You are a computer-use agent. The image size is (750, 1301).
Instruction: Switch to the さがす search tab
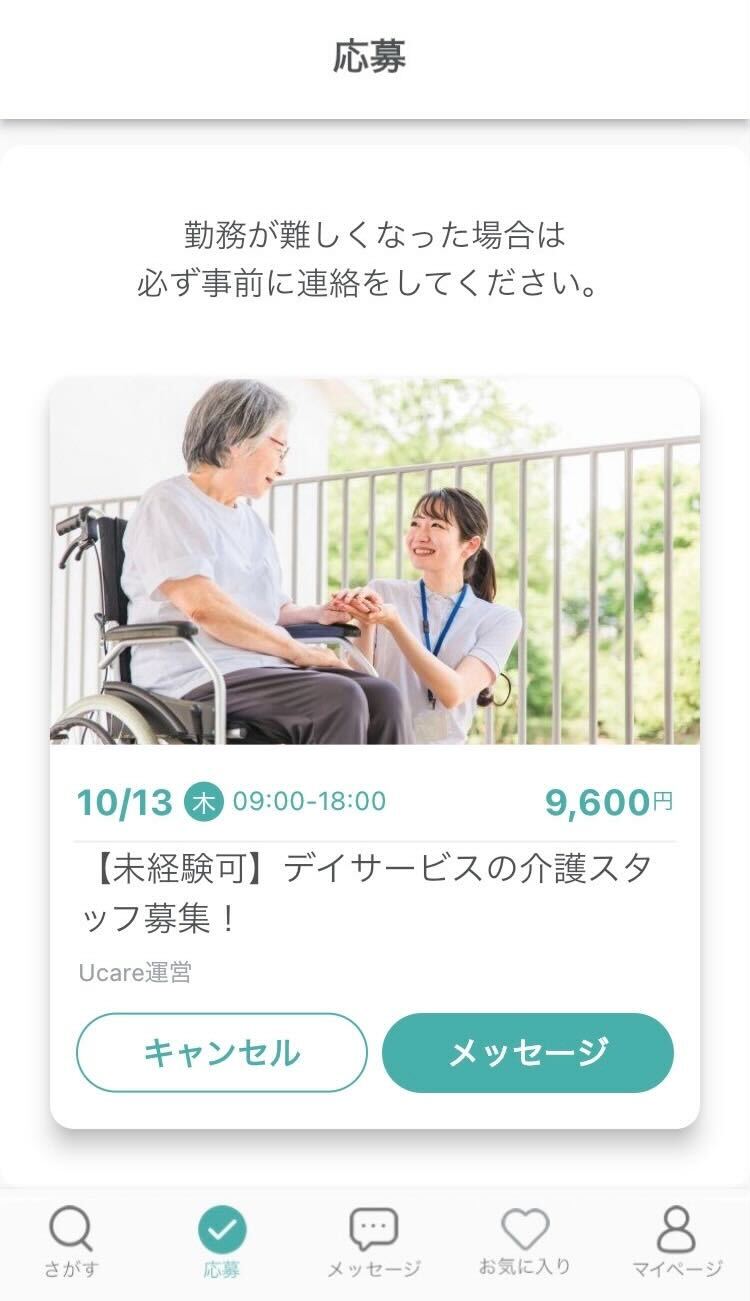click(70, 1241)
